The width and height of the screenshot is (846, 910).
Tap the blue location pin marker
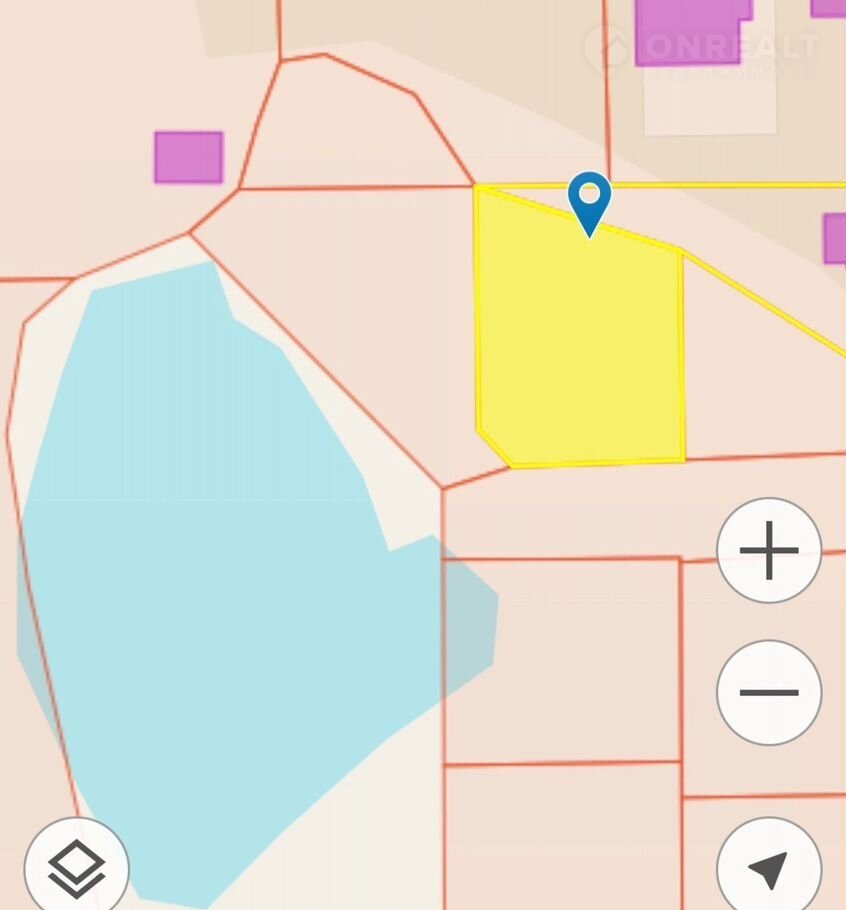click(x=589, y=201)
